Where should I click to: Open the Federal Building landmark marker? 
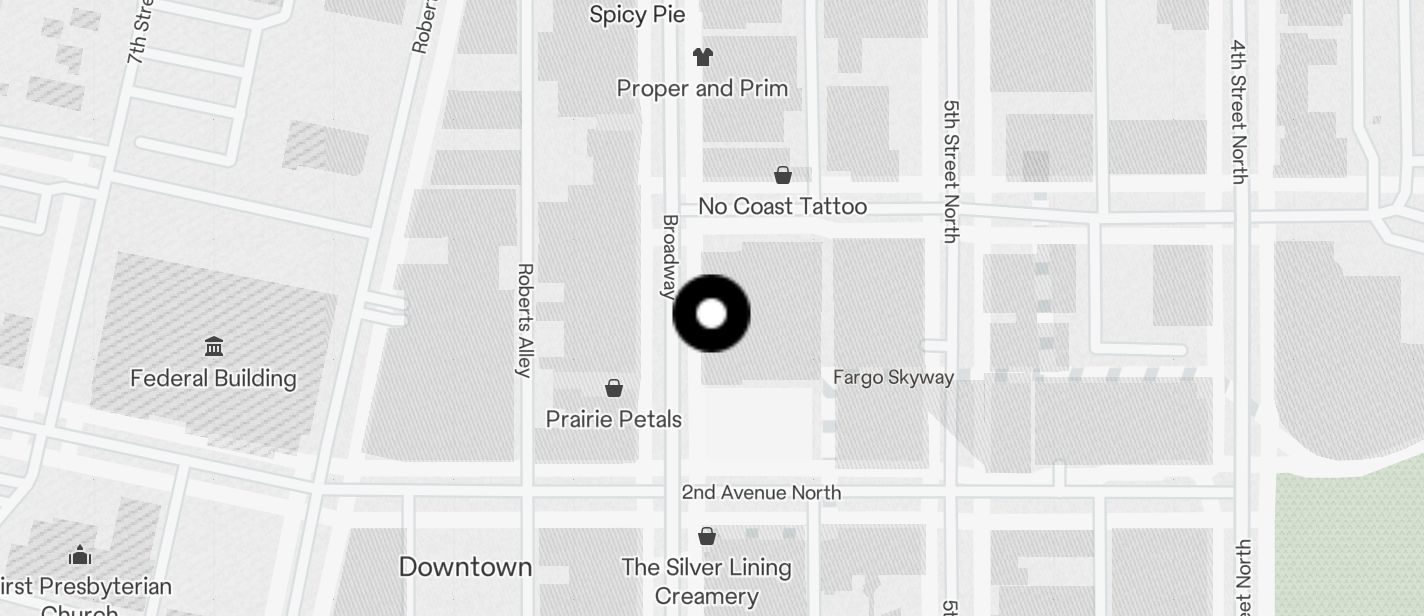214,347
